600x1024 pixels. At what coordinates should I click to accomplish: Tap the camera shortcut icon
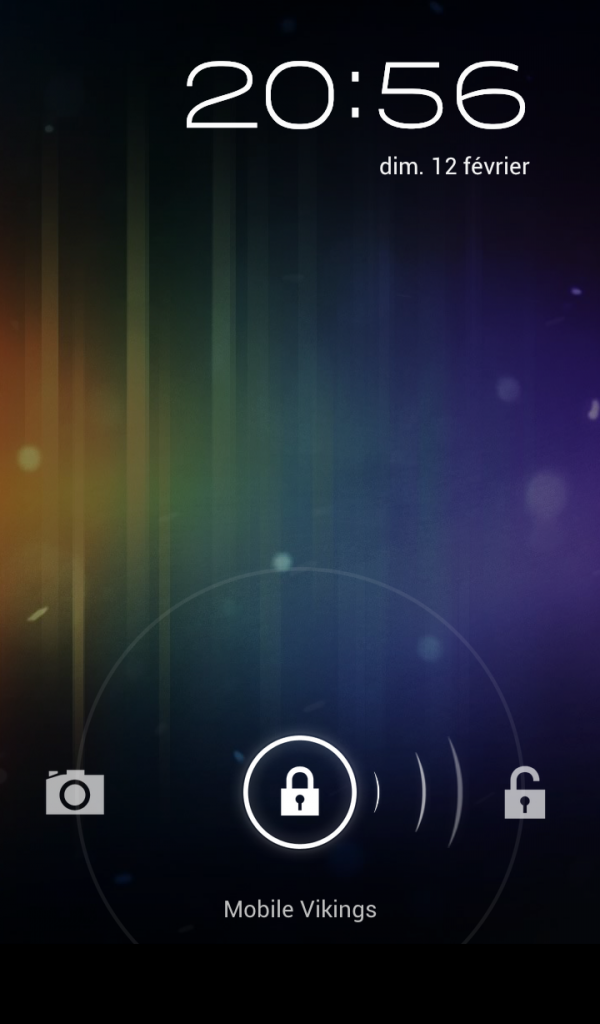click(75, 792)
